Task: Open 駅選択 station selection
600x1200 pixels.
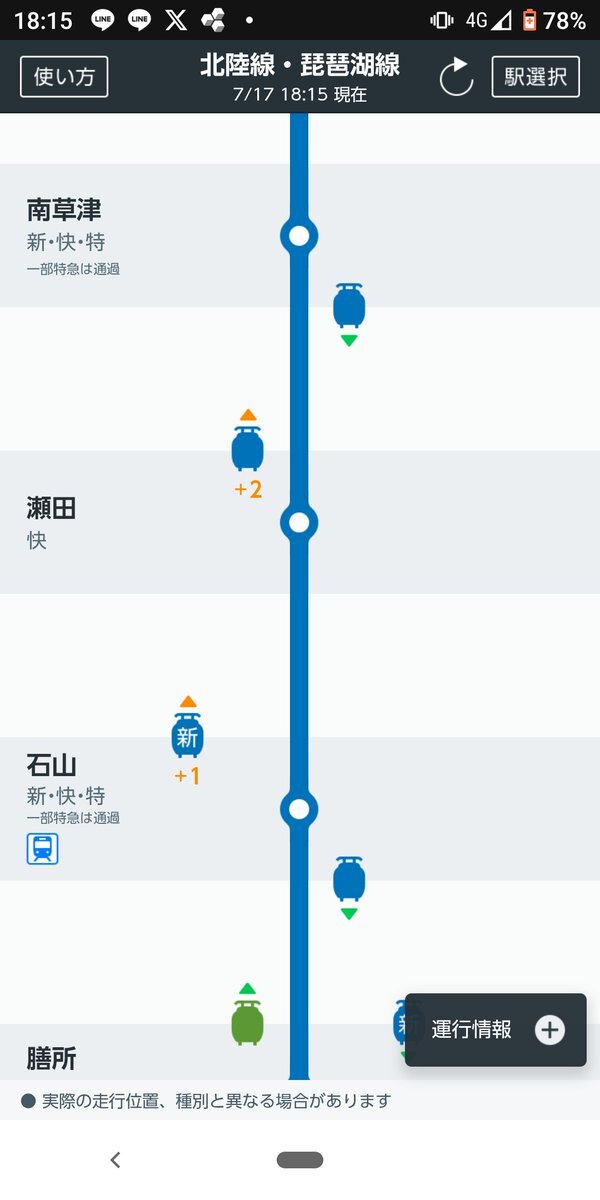Action: (535, 77)
